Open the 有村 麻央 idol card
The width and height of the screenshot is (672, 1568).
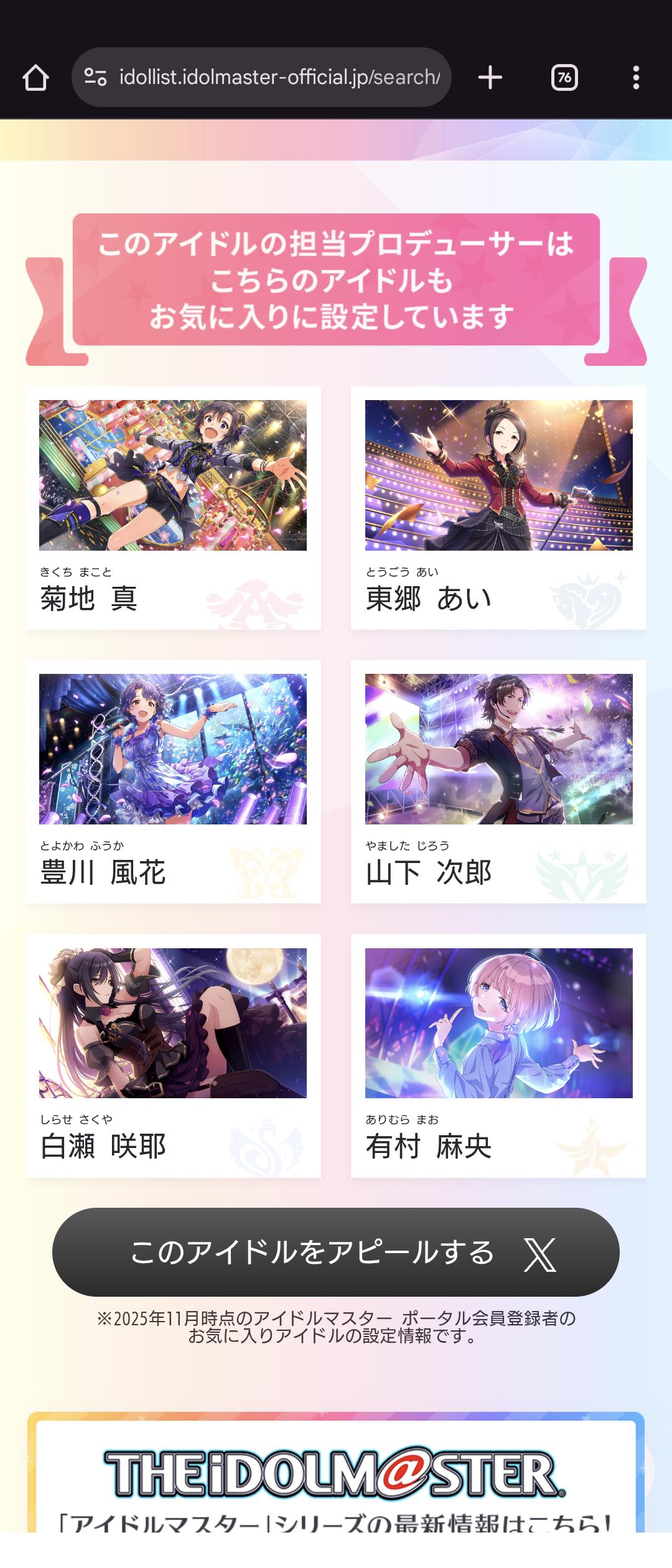click(x=498, y=1056)
